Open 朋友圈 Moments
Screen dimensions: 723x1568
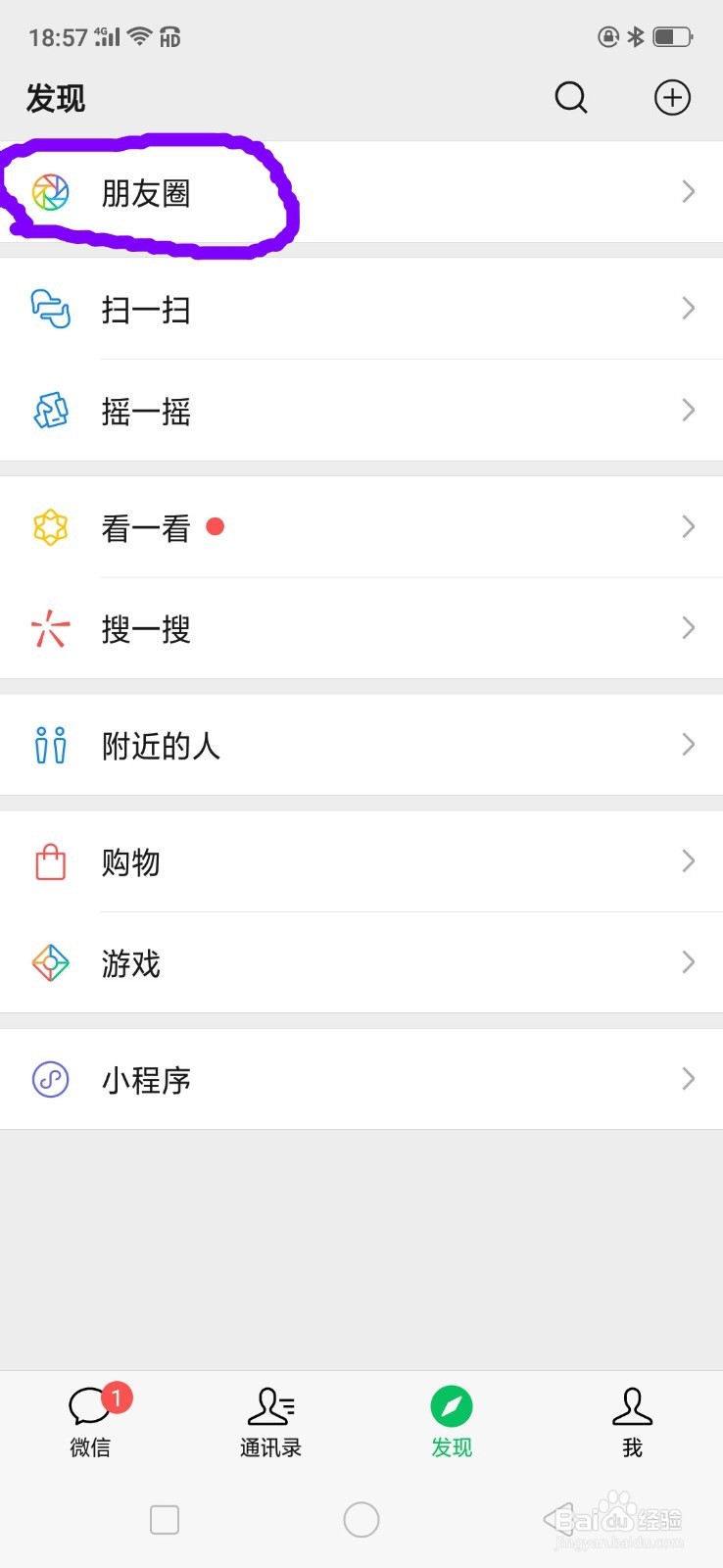click(361, 192)
